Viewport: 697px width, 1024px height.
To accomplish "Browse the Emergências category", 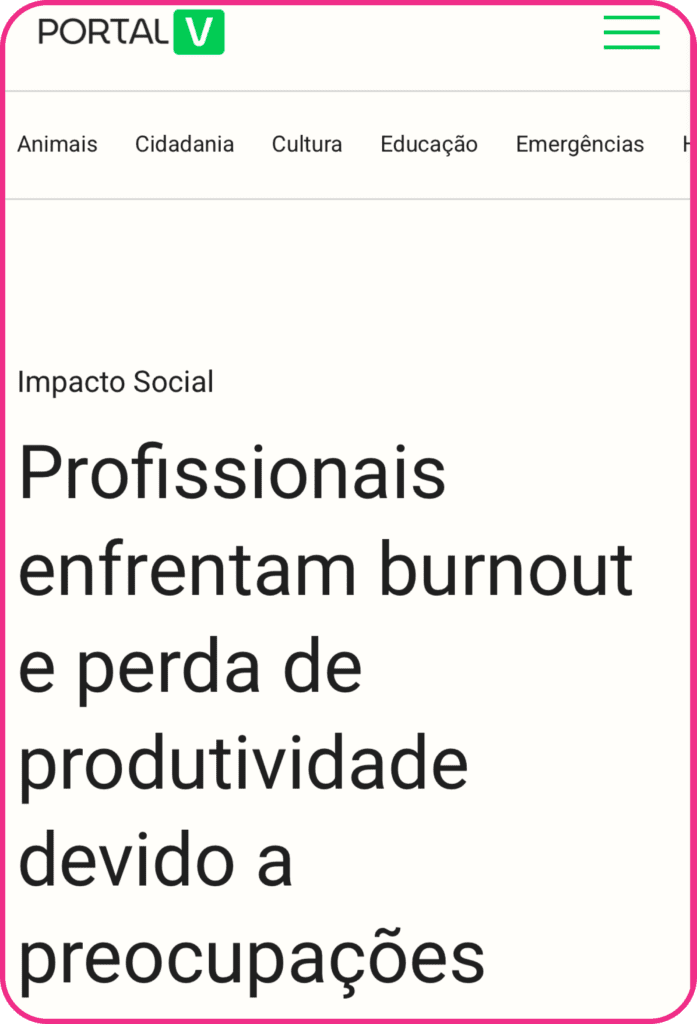I will coord(580,144).
